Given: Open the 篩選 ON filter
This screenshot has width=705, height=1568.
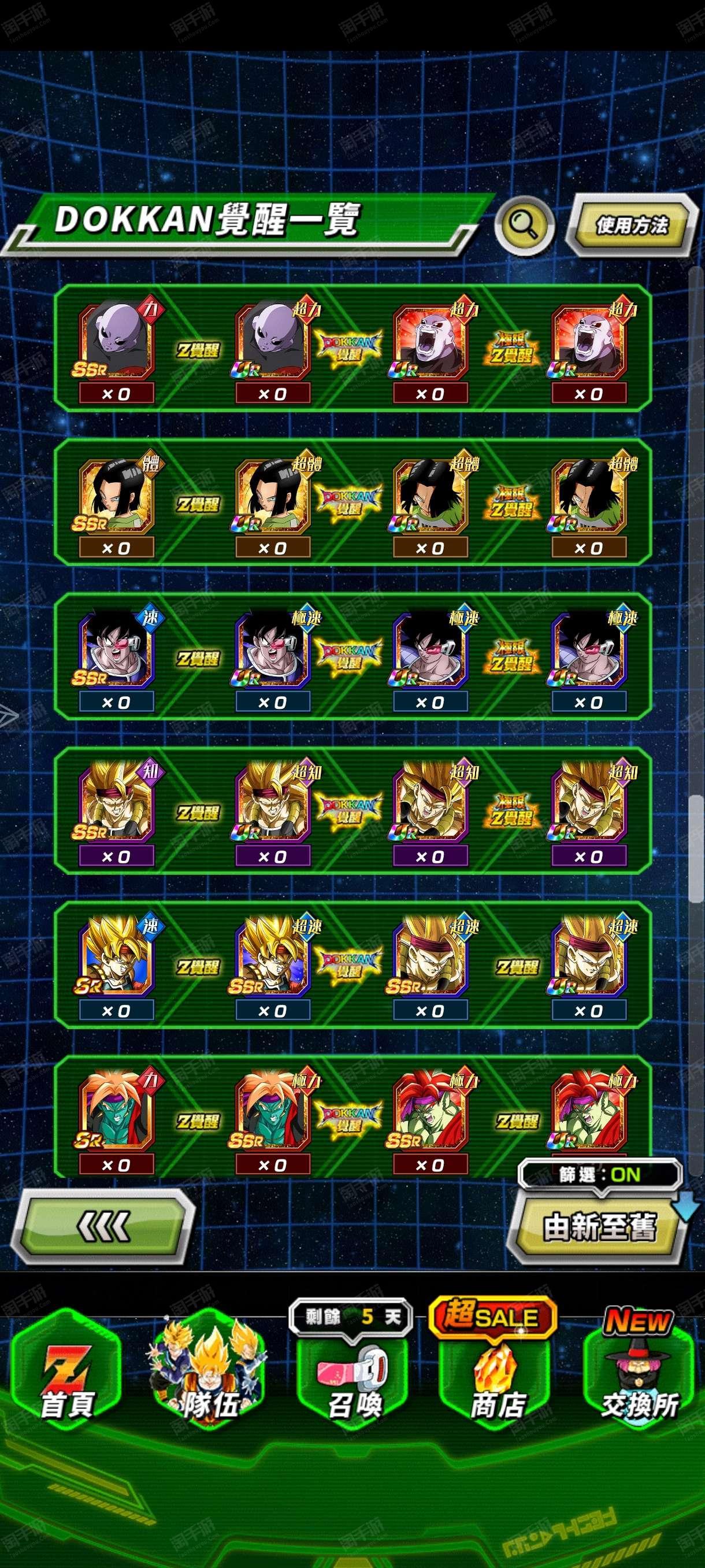Looking at the screenshot, I should (x=600, y=1175).
